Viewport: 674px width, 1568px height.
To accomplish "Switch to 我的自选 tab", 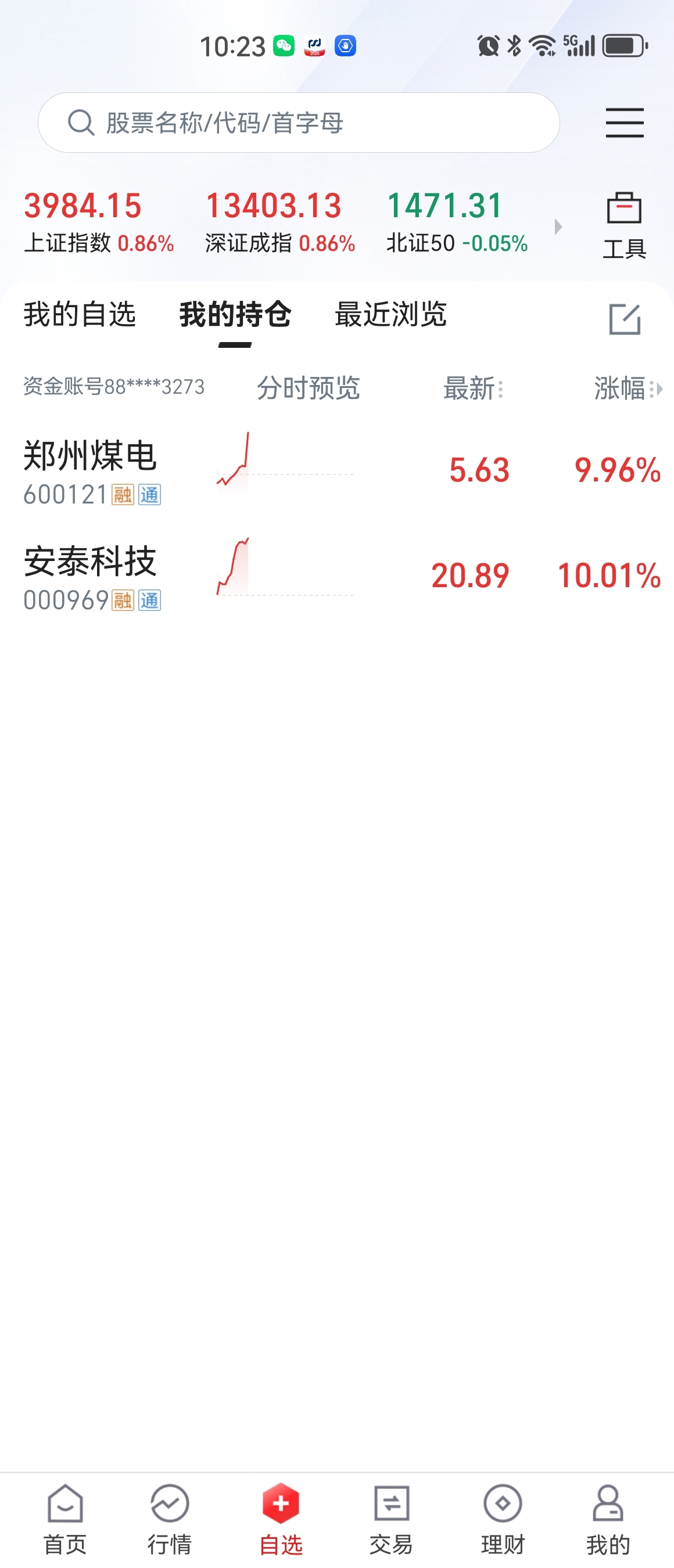I will click(x=80, y=315).
